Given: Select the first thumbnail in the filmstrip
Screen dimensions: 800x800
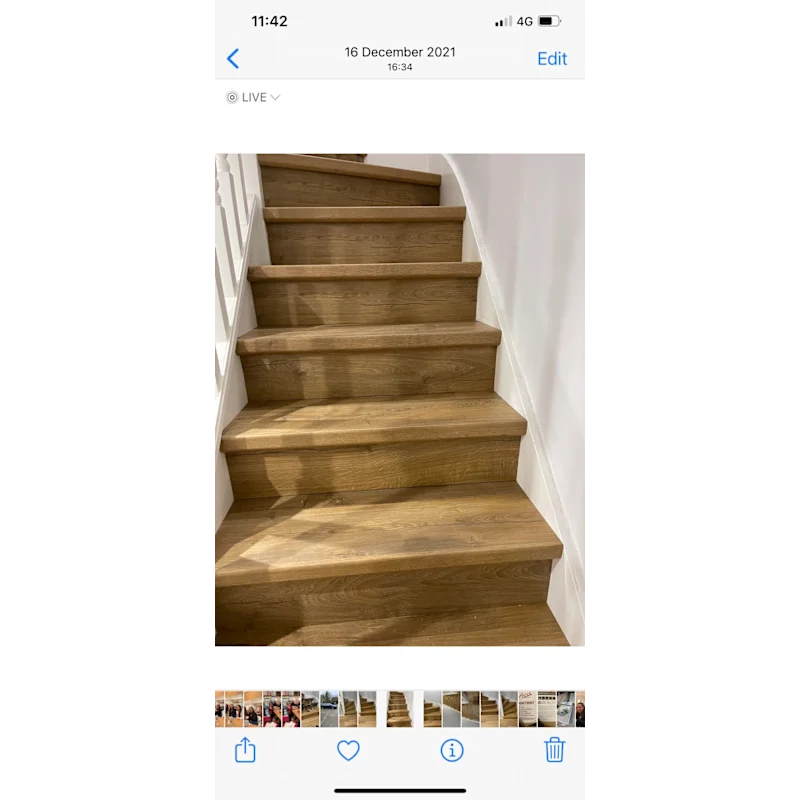Looking at the screenshot, I should coord(219,709).
